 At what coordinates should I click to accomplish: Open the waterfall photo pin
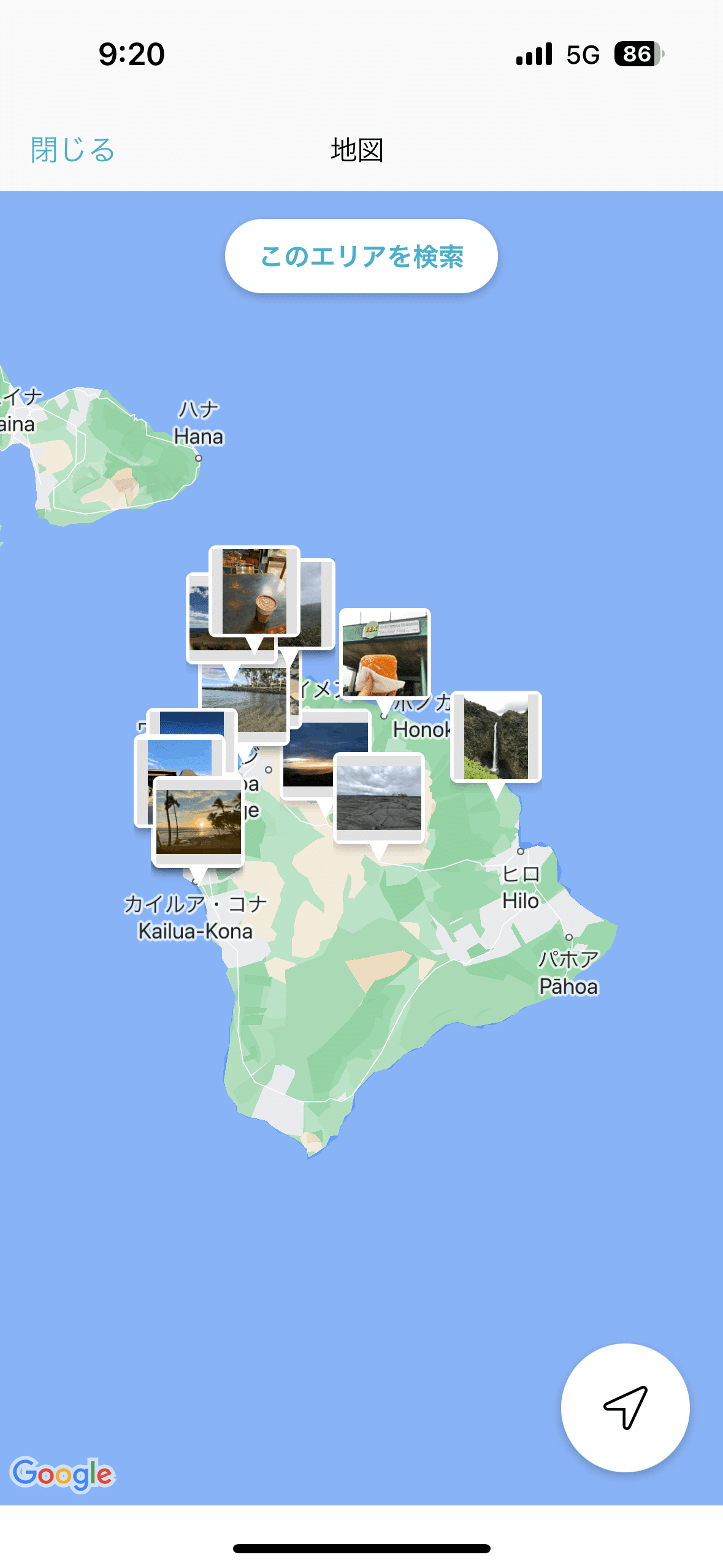[496, 737]
